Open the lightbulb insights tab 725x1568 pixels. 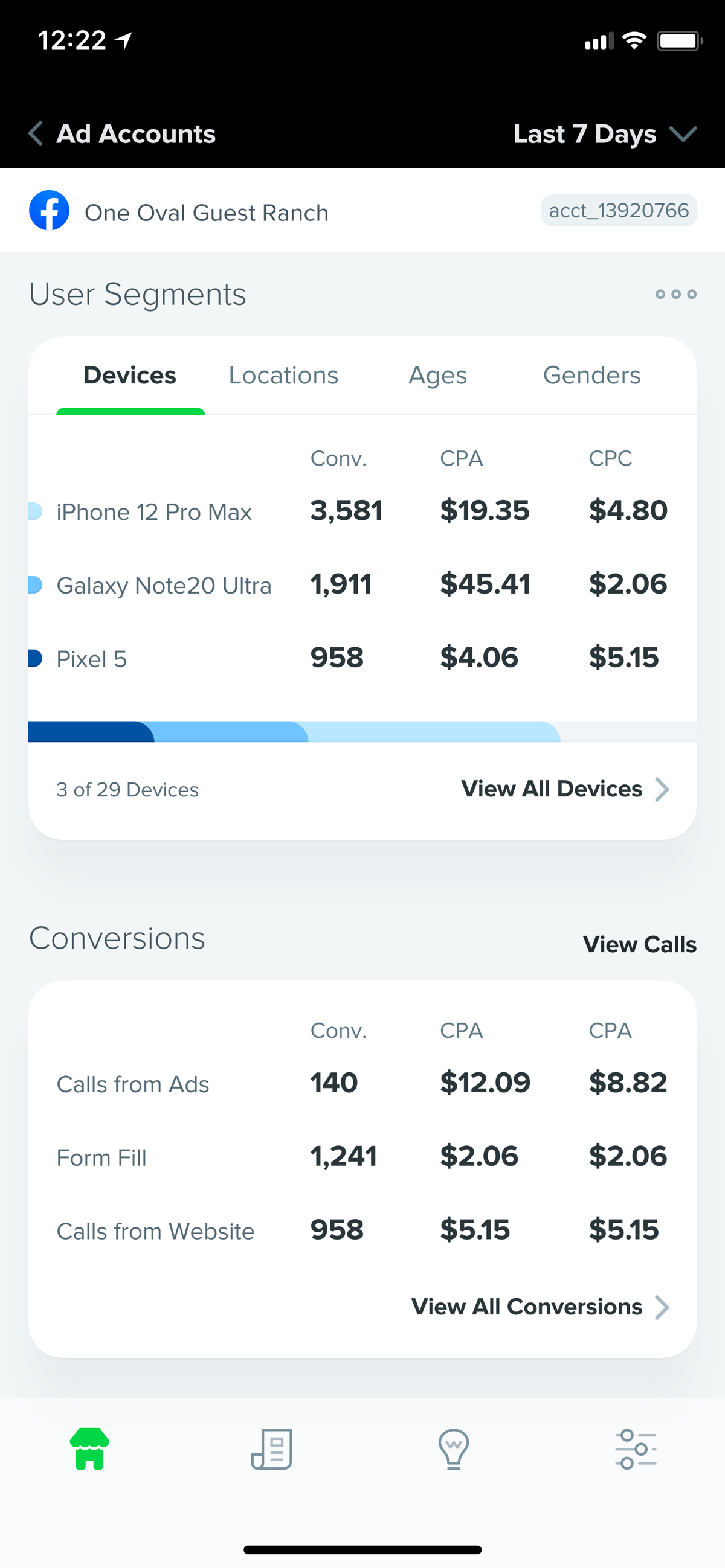[453, 1448]
